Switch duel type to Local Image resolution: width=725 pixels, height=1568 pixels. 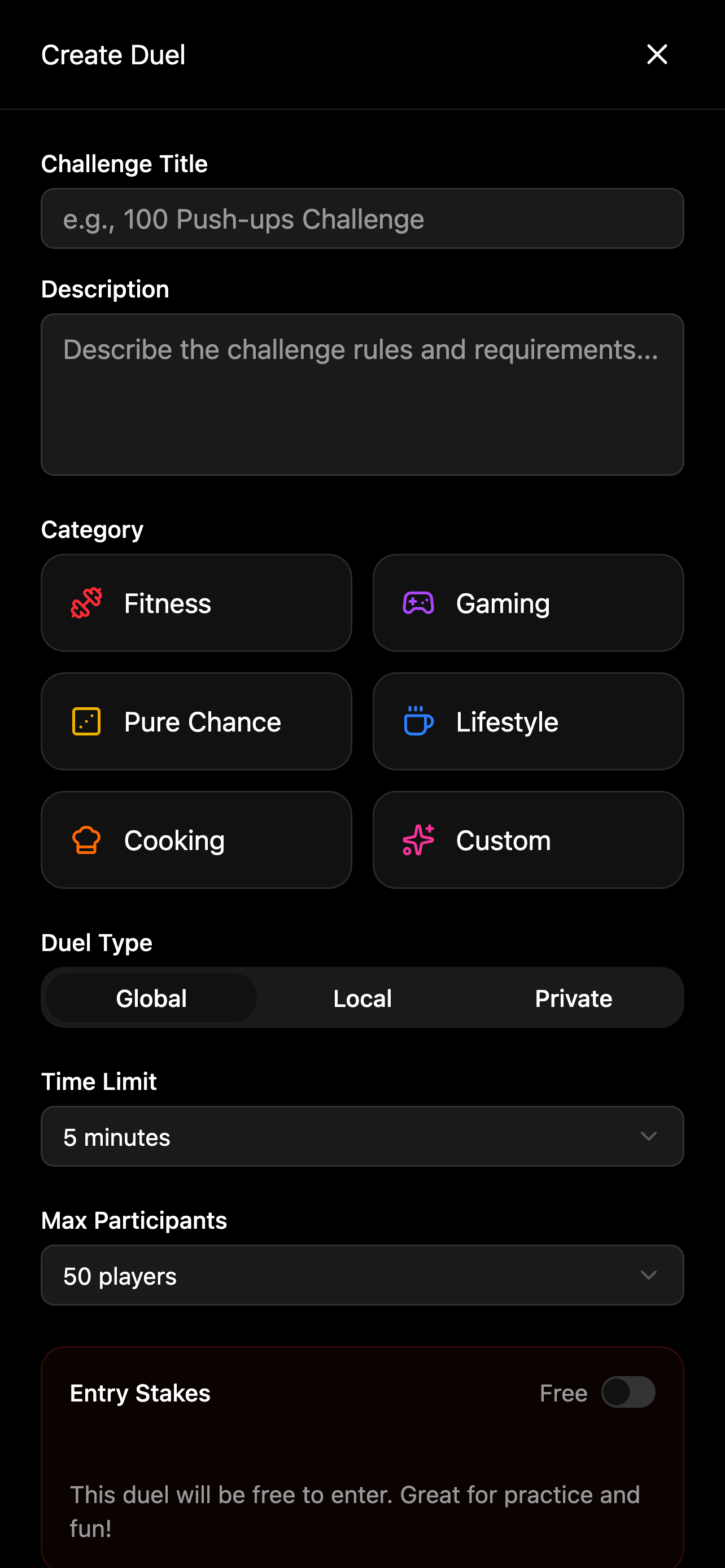click(x=362, y=998)
